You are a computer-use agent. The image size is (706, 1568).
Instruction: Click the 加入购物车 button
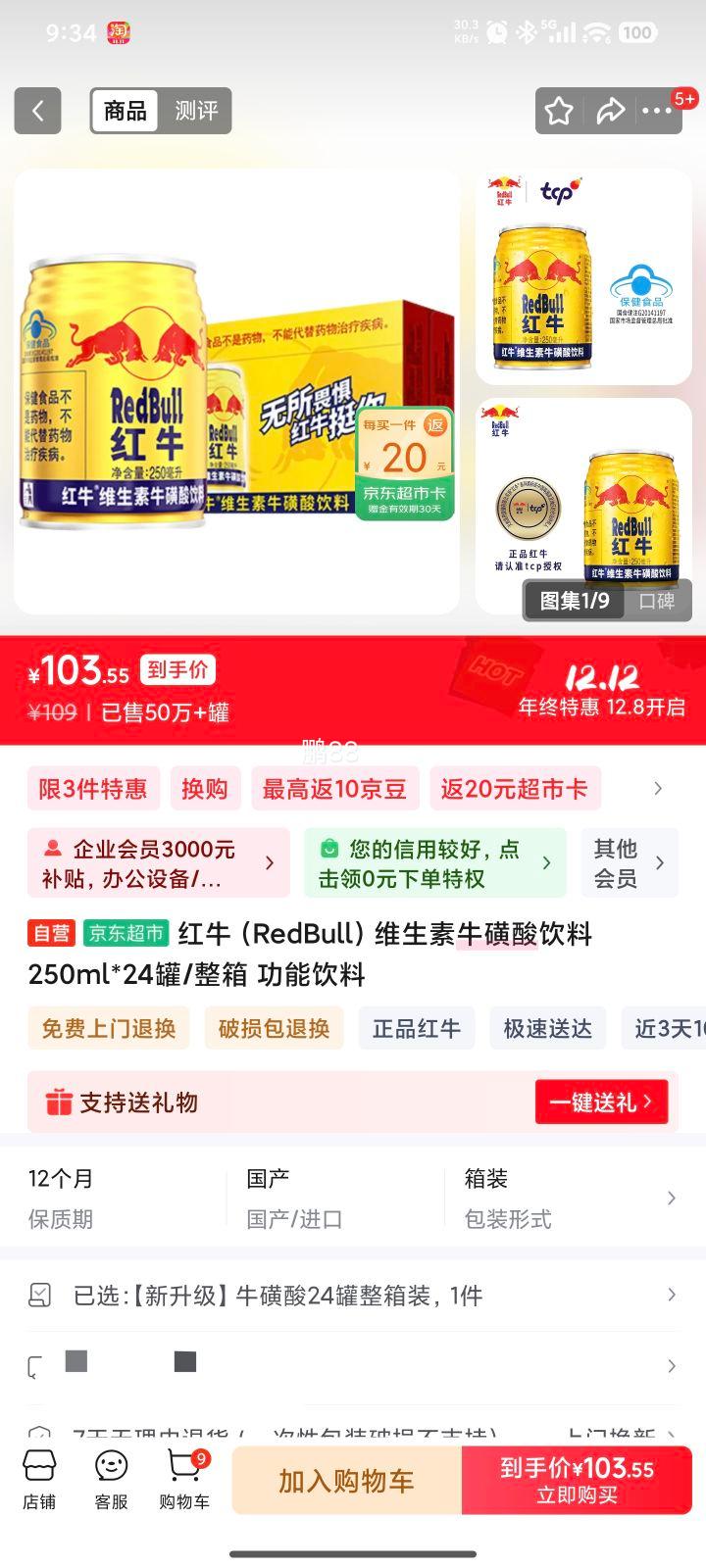345,1480
